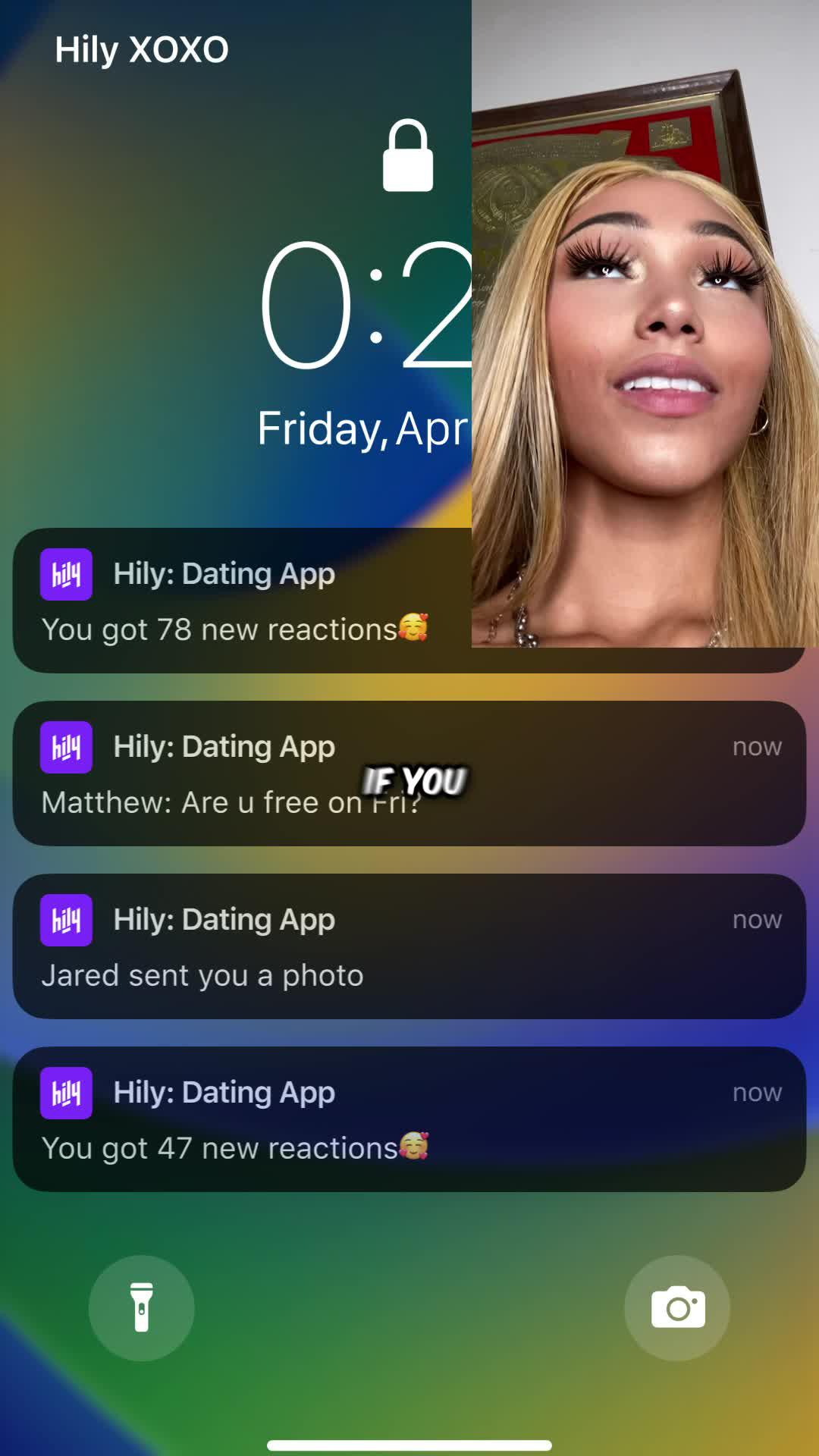This screenshot has height=1456, width=819.
Task: Tap the Hily XOXO title
Action: [143, 49]
